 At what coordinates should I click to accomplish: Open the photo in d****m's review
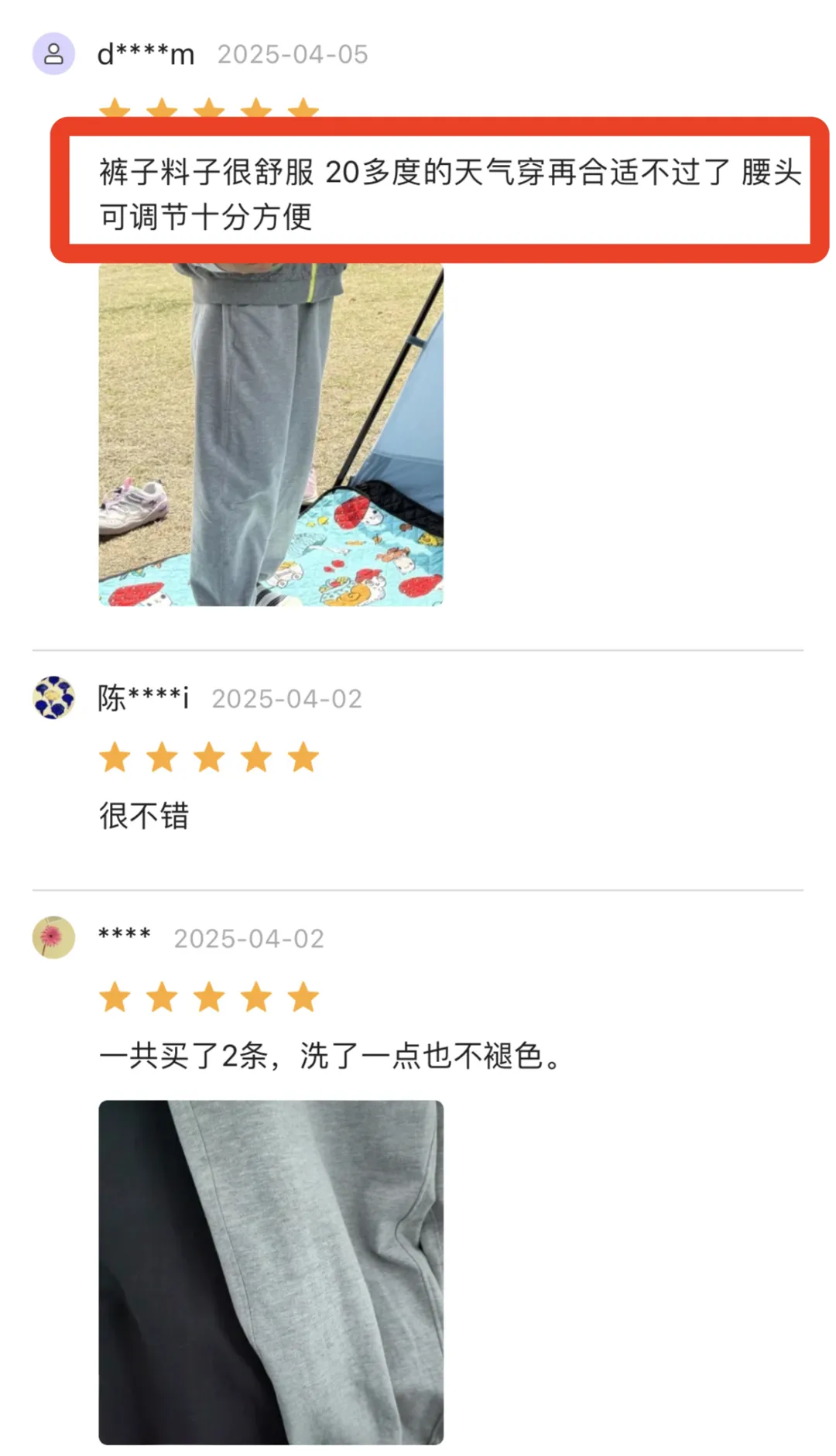click(x=271, y=434)
